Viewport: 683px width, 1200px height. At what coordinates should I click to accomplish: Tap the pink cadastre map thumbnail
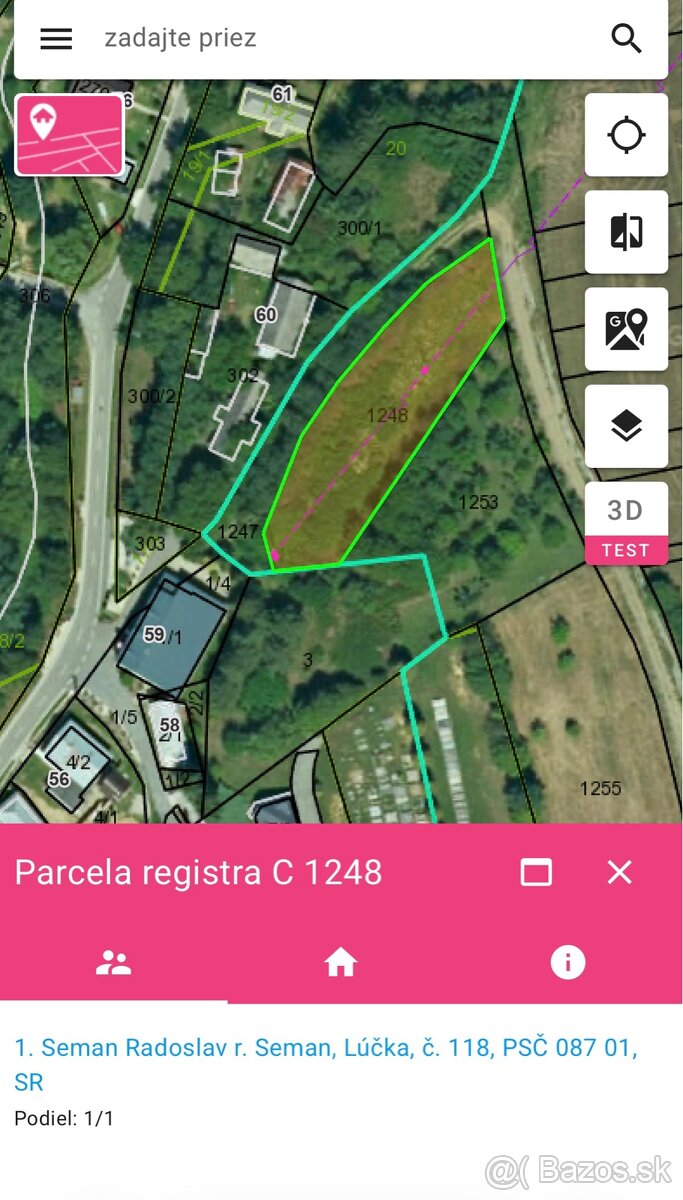coord(69,135)
